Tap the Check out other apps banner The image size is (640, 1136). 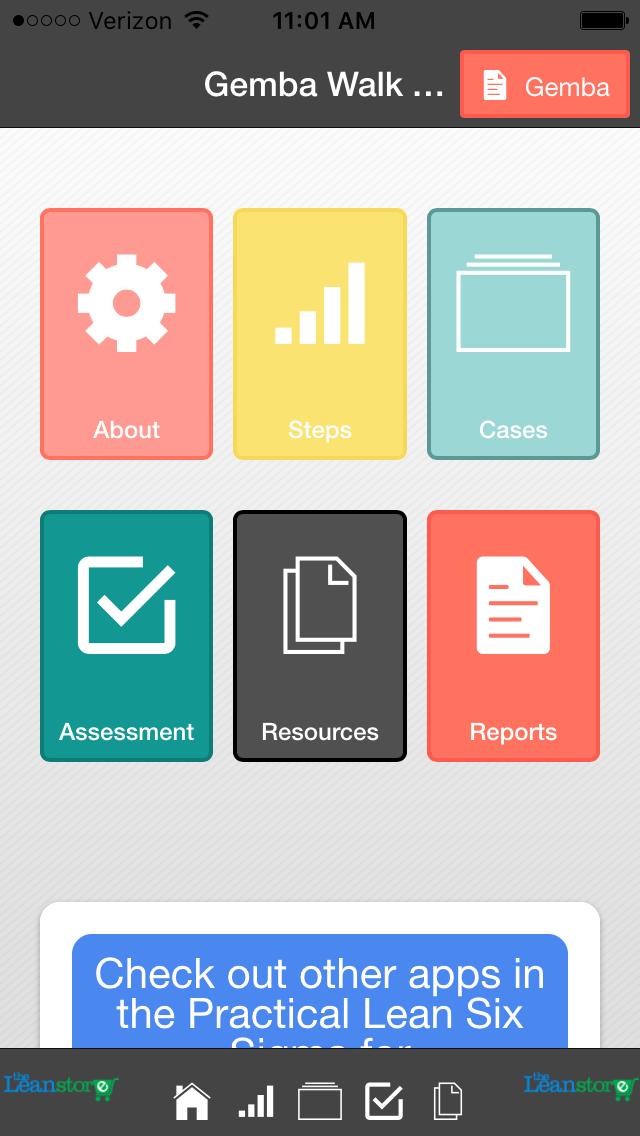320,992
